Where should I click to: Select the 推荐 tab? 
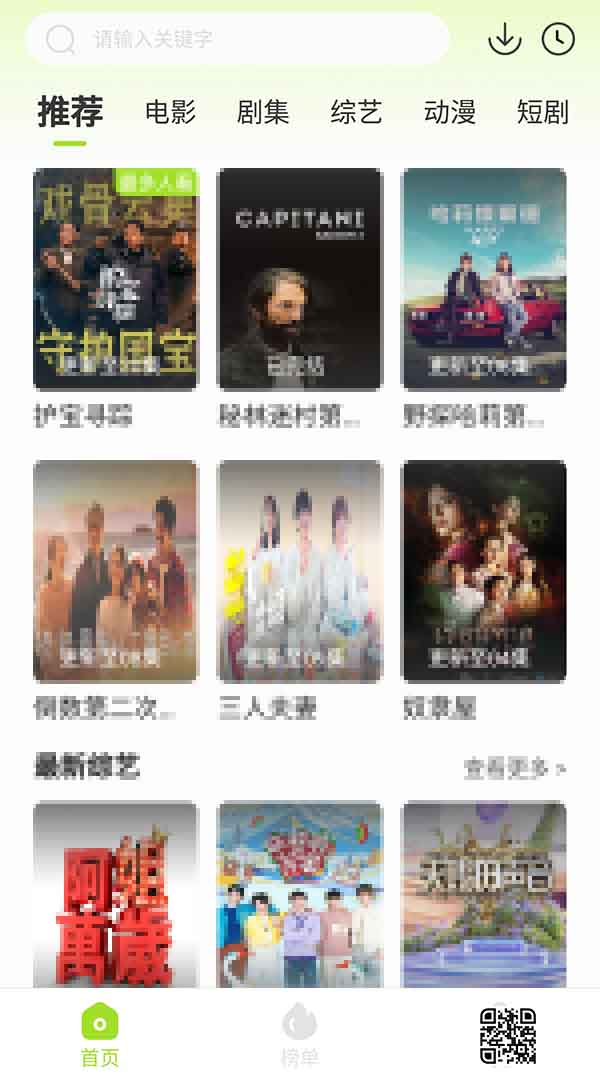point(70,112)
